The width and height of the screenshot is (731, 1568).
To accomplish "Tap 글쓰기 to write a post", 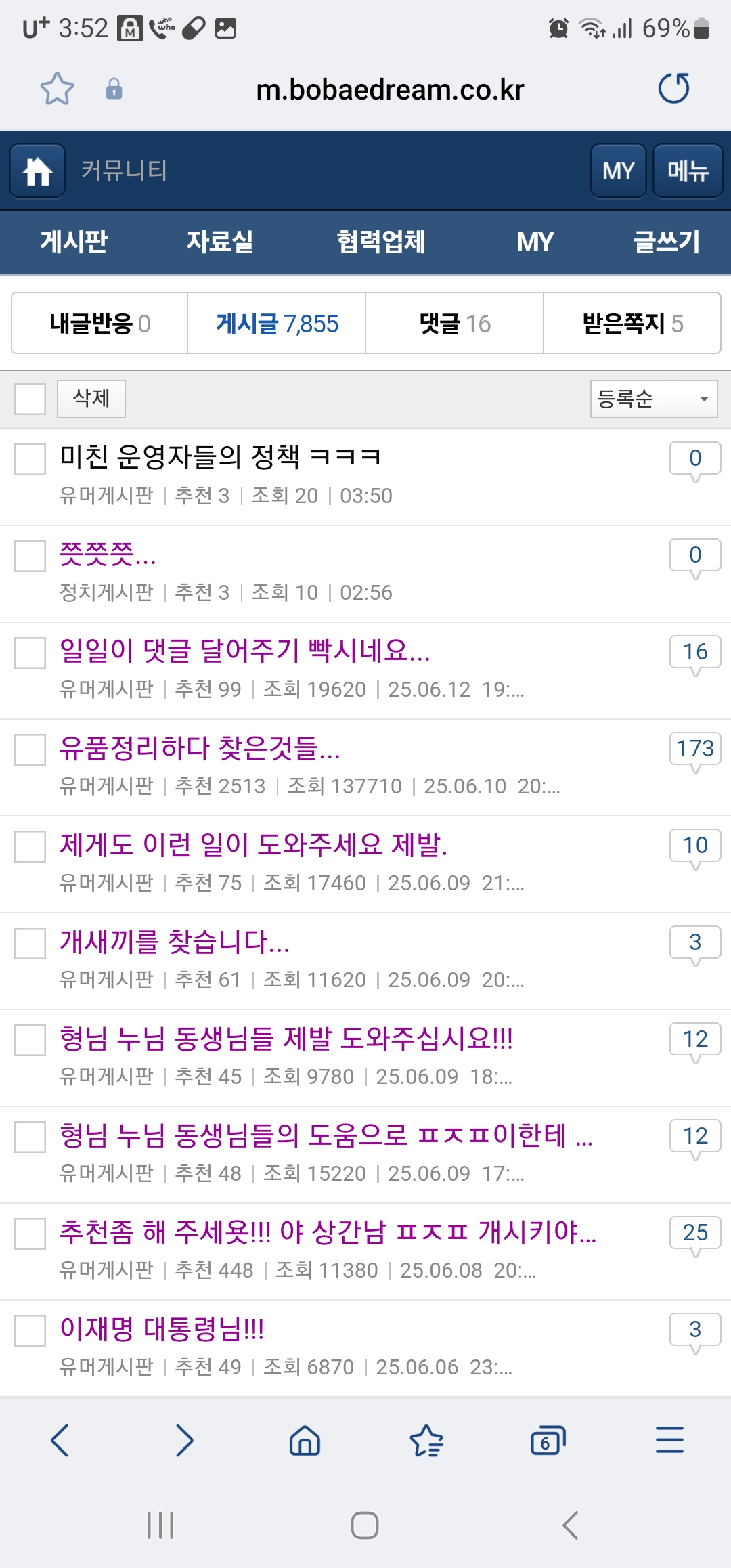I will [667, 242].
